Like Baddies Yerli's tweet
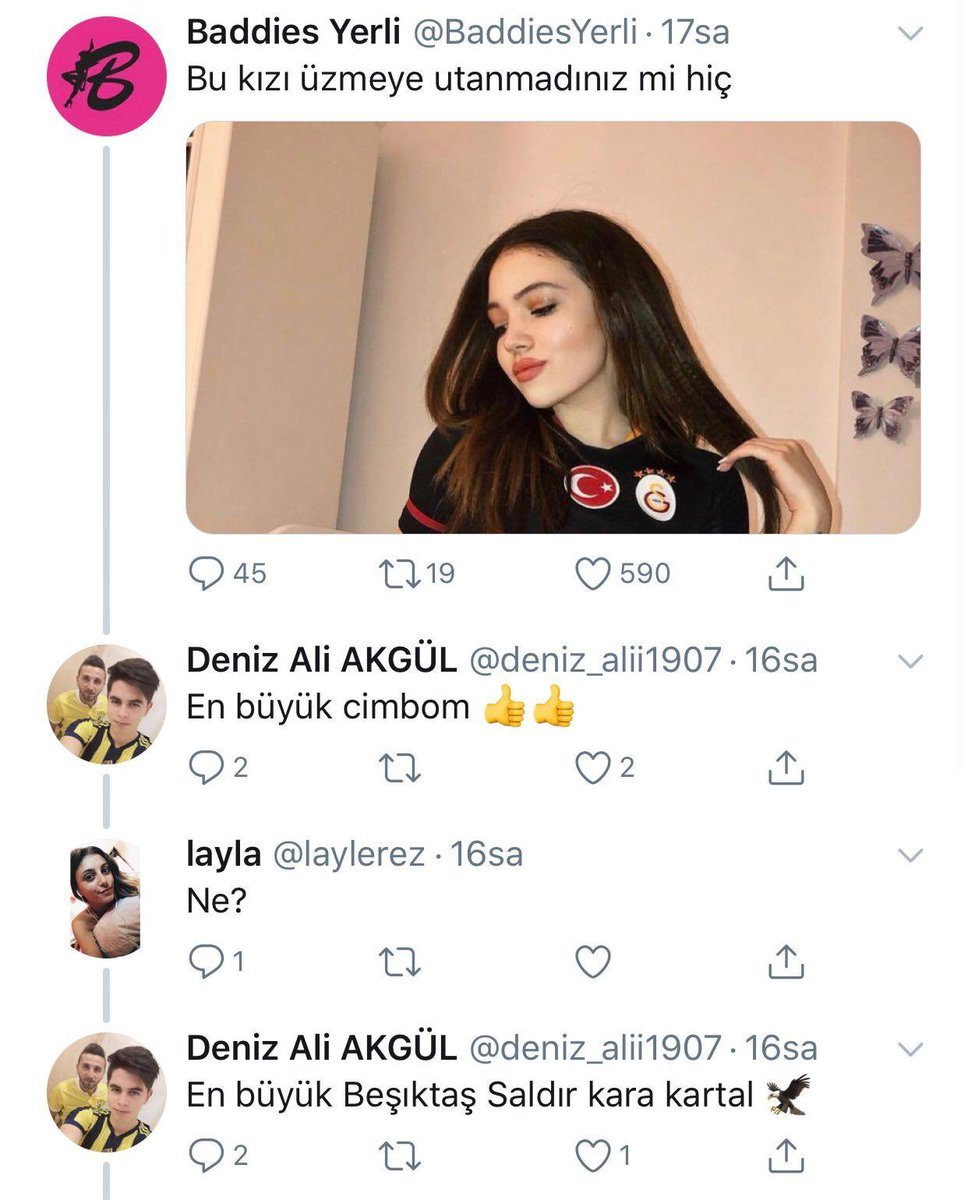Image resolution: width=968 pixels, height=1200 pixels. click(593, 573)
